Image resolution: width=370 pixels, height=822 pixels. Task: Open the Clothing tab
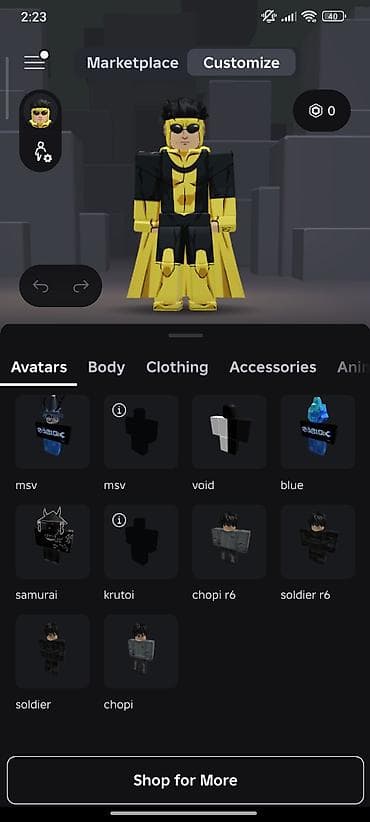[177, 367]
